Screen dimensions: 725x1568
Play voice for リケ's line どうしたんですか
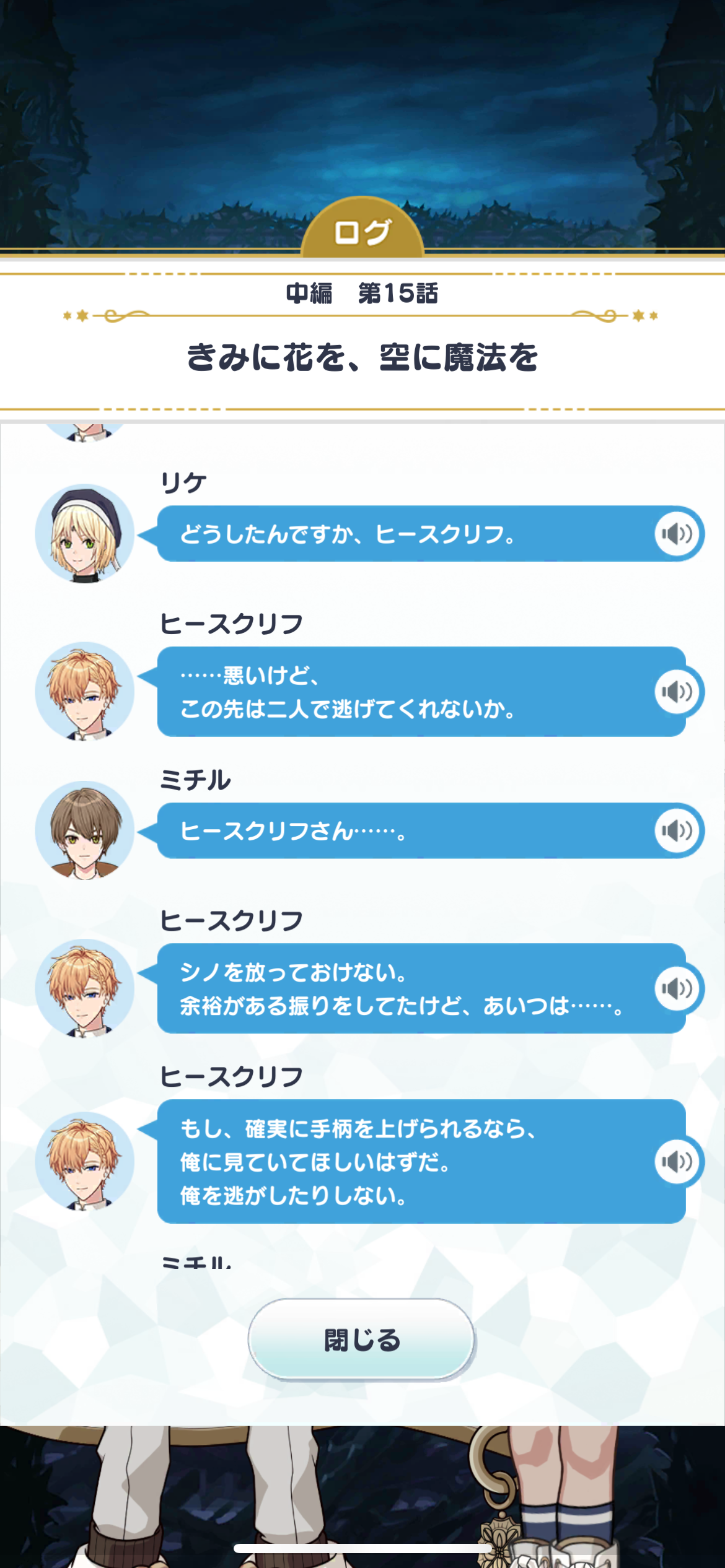coord(677,534)
